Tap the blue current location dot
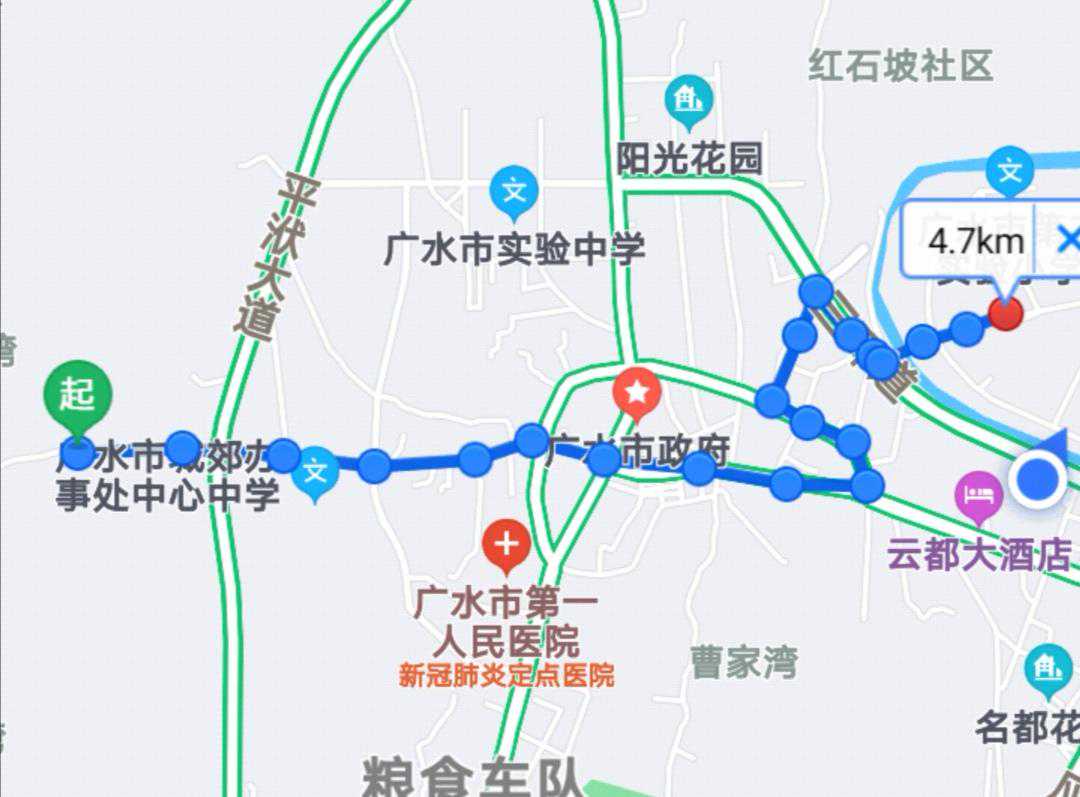 (1038, 480)
